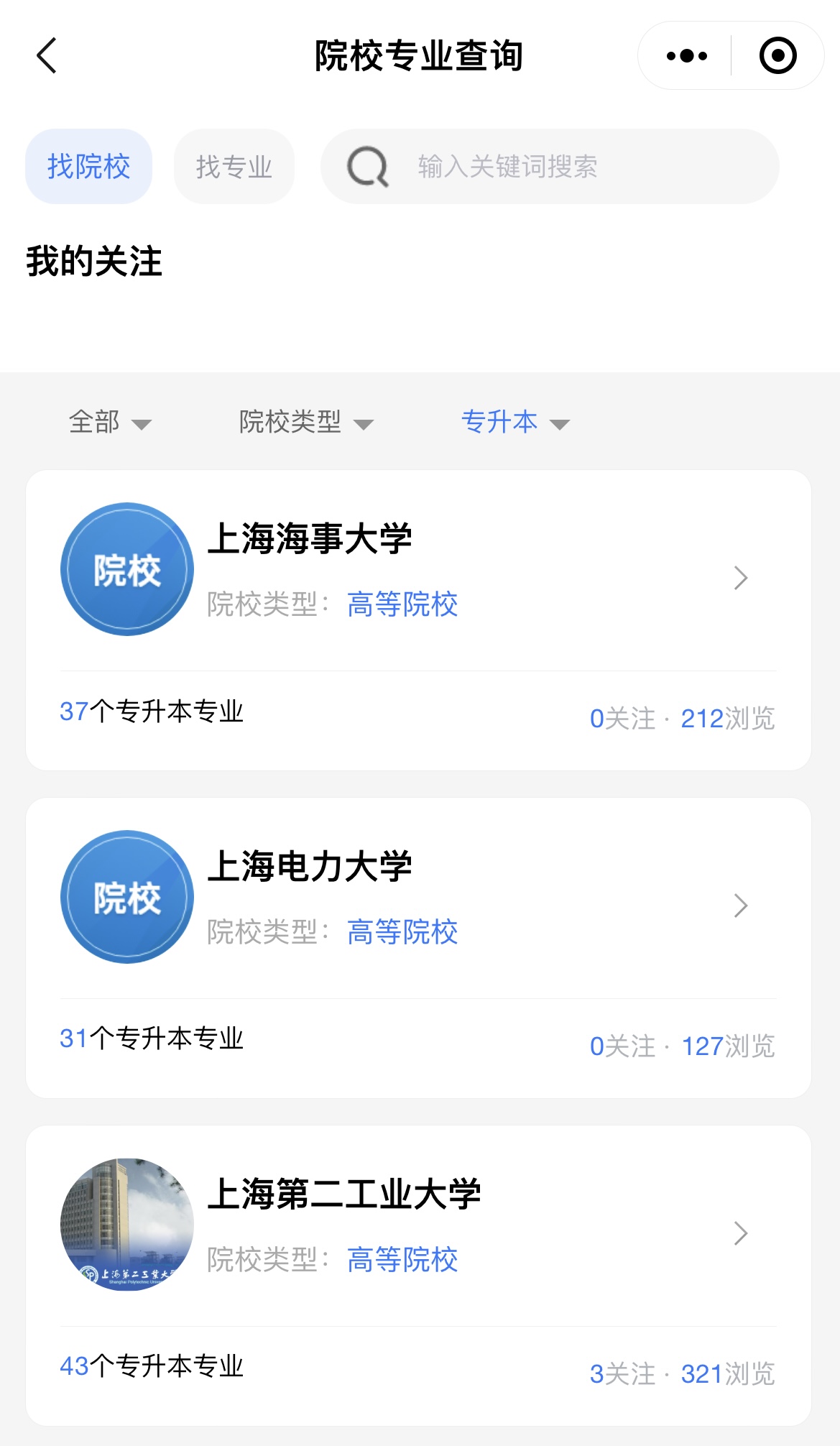Tap the back arrow to return
Screen dimensions: 840x1446
tap(46, 55)
